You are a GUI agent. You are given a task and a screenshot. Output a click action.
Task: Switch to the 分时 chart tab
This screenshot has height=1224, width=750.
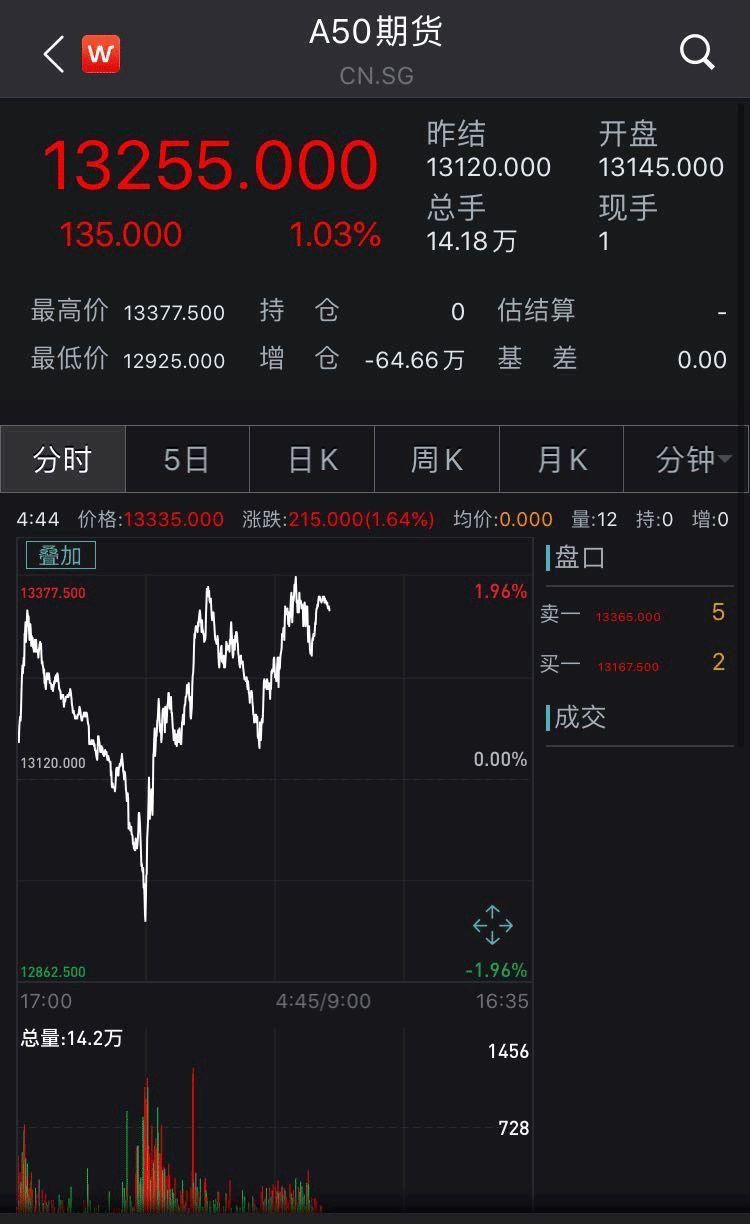coord(63,460)
